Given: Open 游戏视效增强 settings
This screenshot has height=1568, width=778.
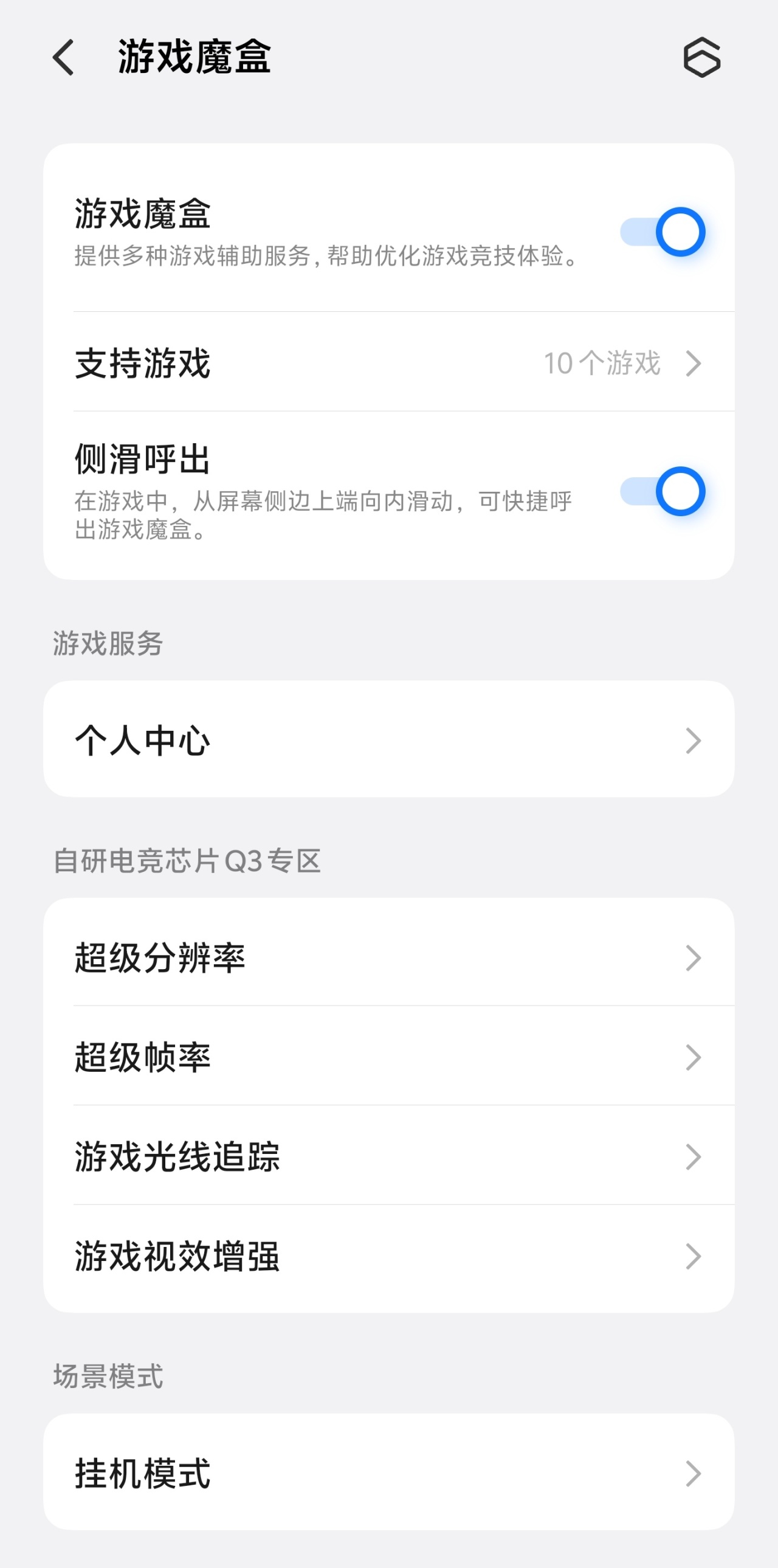Looking at the screenshot, I should (390, 1255).
